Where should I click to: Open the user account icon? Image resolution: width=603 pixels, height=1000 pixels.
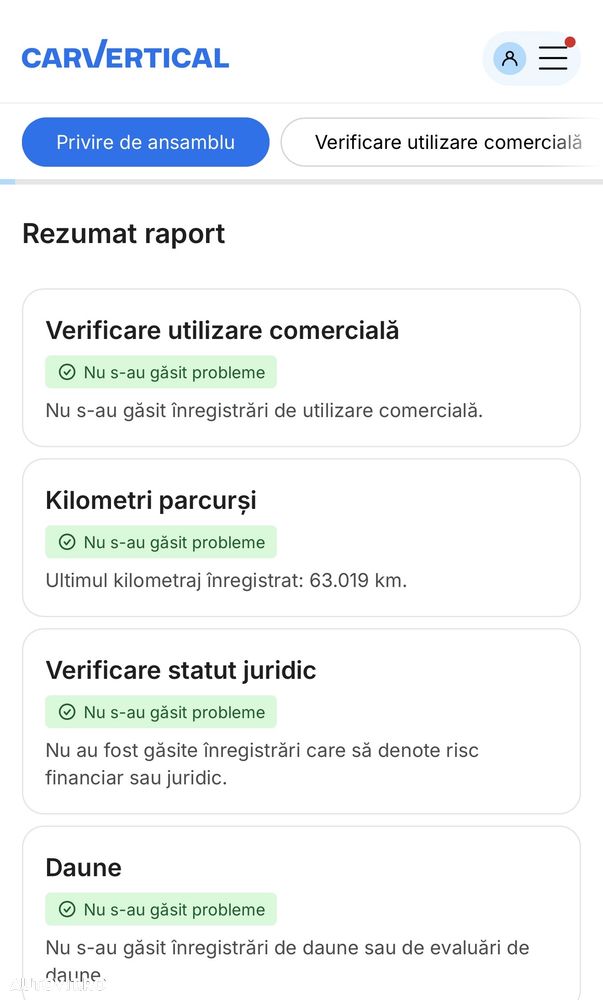point(509,59)
